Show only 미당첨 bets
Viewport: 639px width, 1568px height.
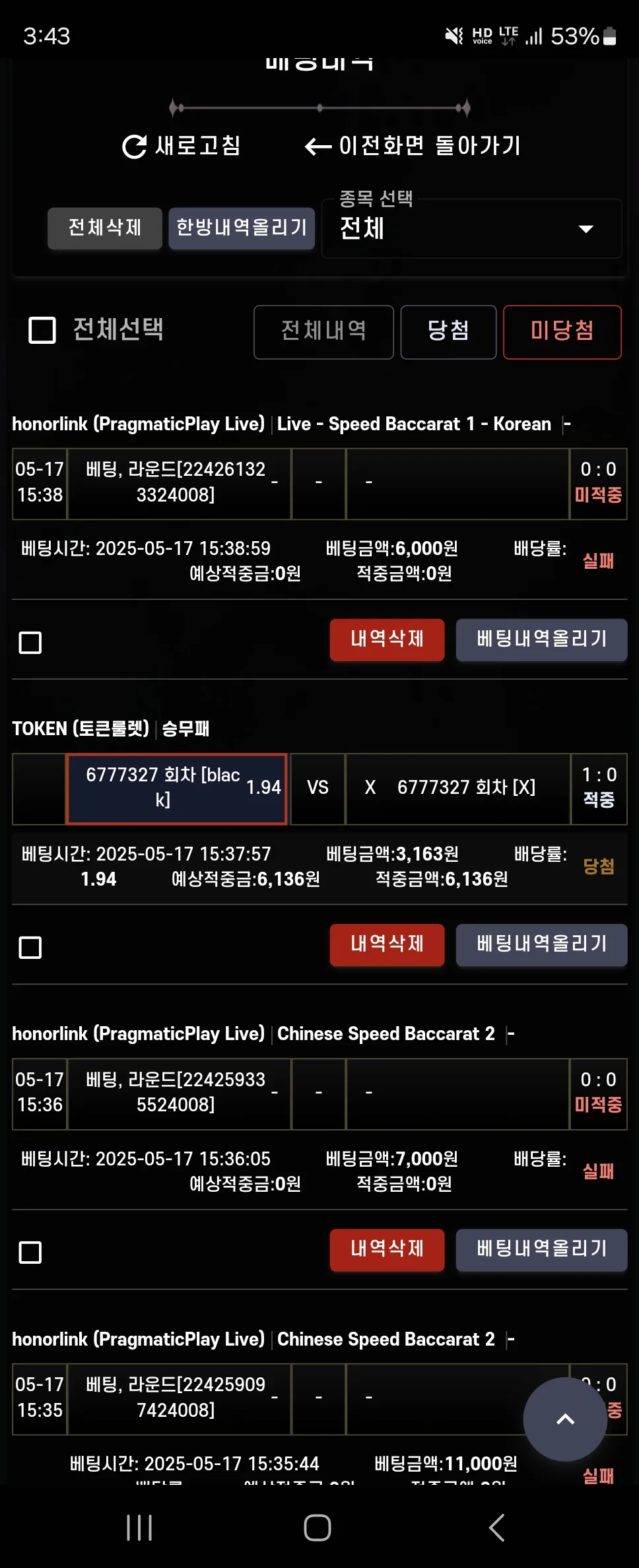562,332
